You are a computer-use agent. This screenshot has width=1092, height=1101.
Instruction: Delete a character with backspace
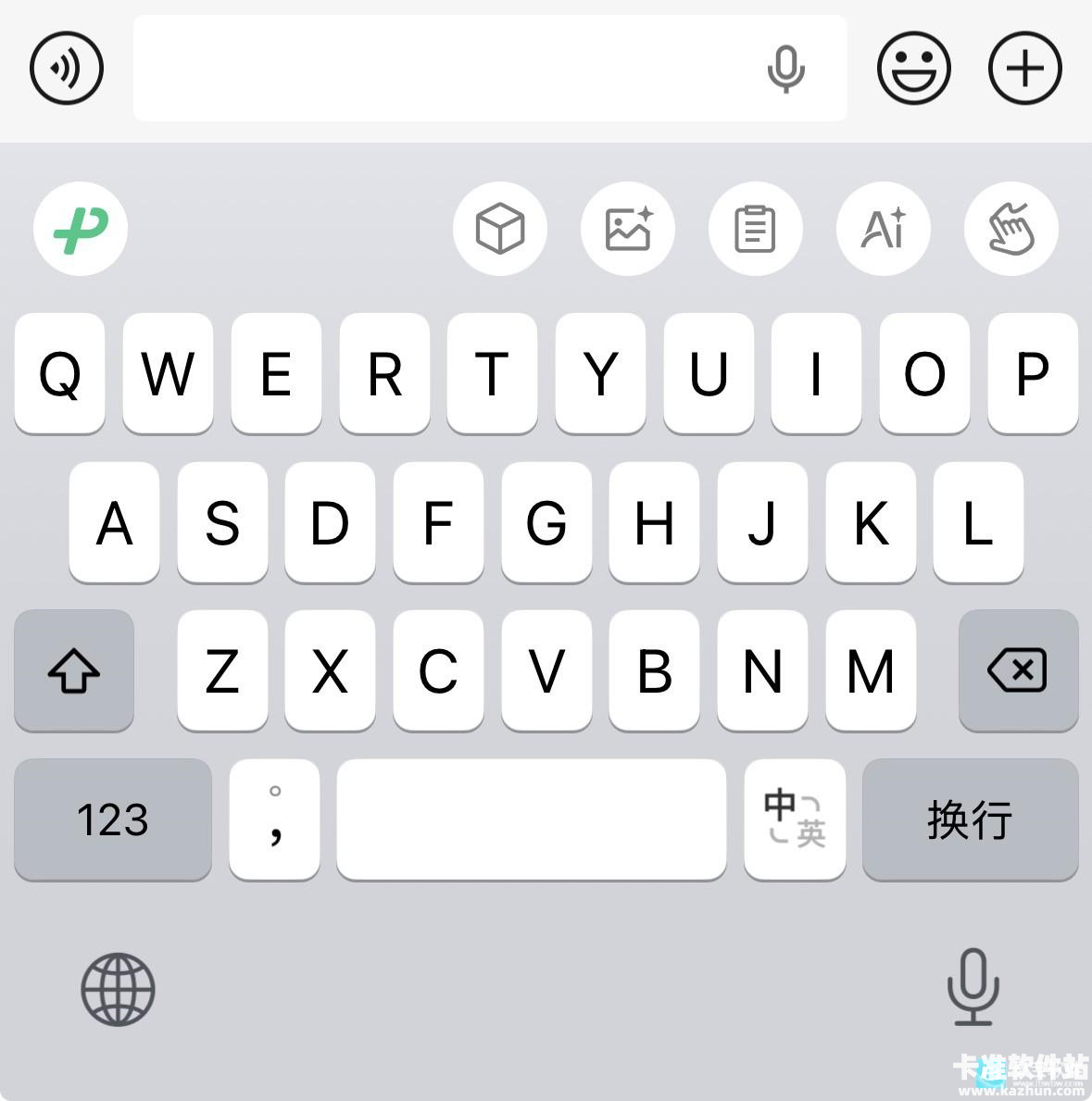click(1018, 670)
